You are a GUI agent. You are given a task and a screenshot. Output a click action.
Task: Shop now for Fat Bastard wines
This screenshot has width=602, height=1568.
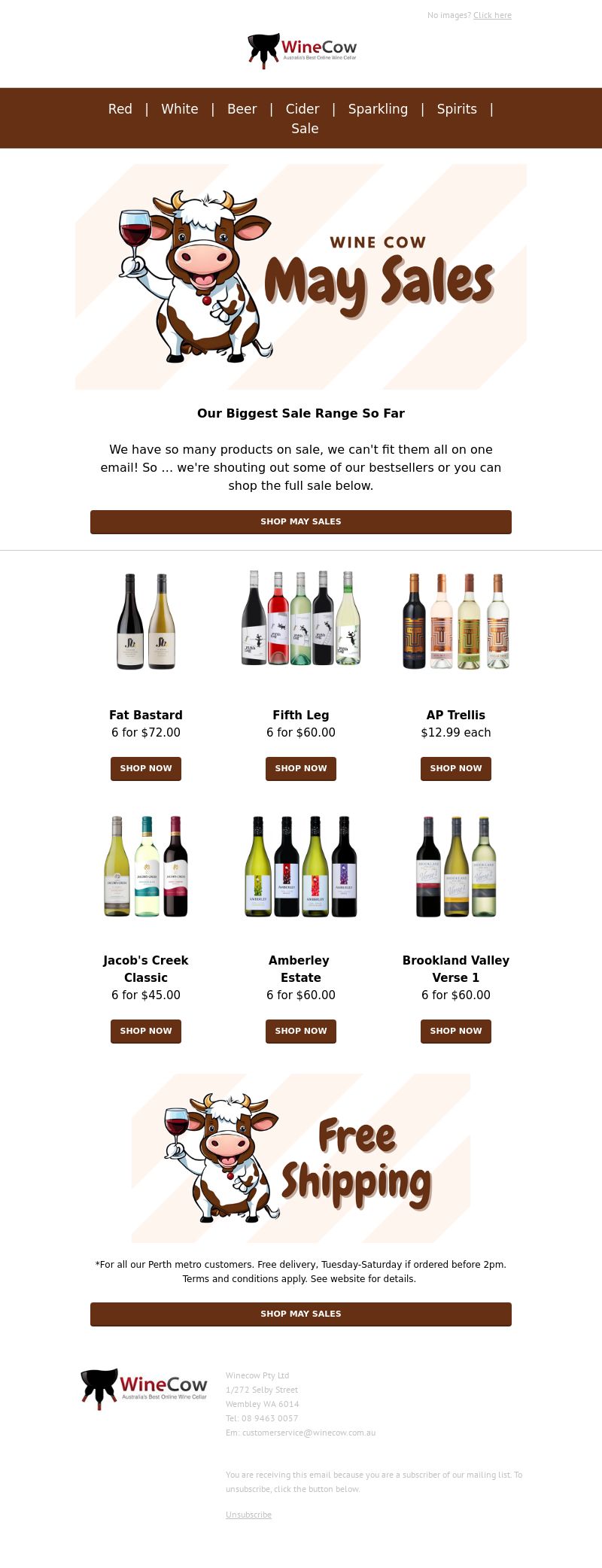[x=146, y=768]
